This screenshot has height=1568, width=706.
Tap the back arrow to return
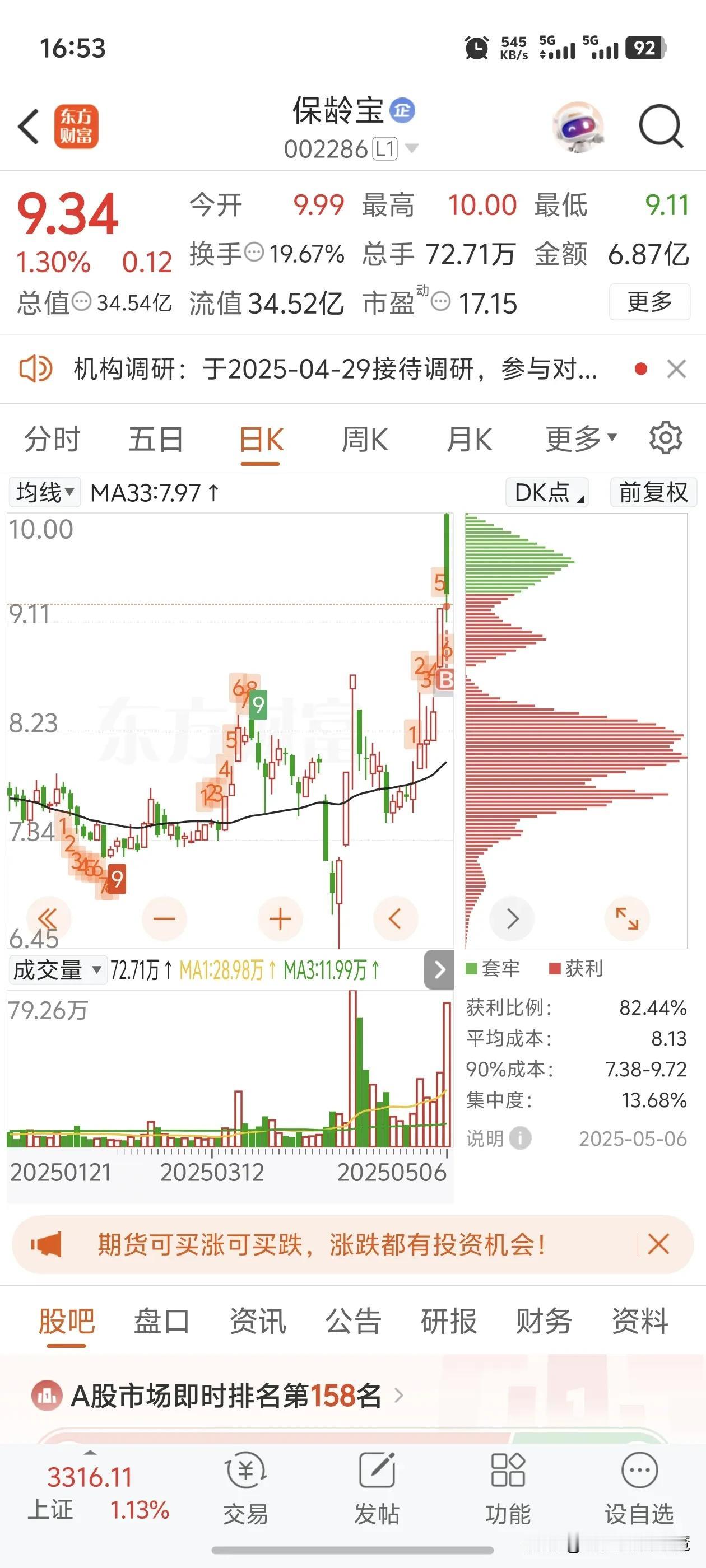[x=27, y=127]
